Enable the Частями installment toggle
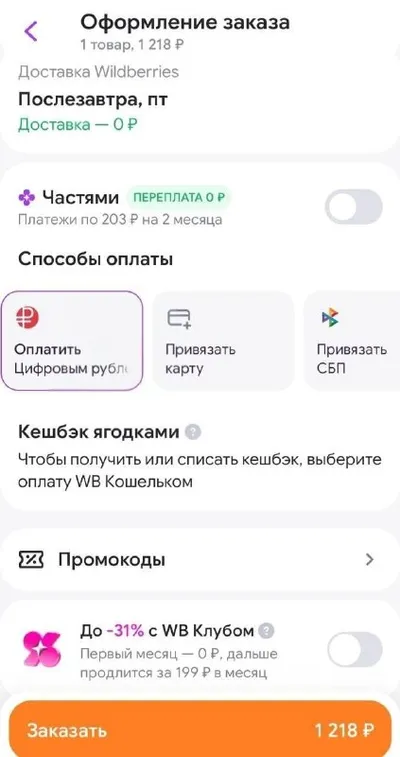This screenshot has height=757, width=400. [x=354, y=207]
